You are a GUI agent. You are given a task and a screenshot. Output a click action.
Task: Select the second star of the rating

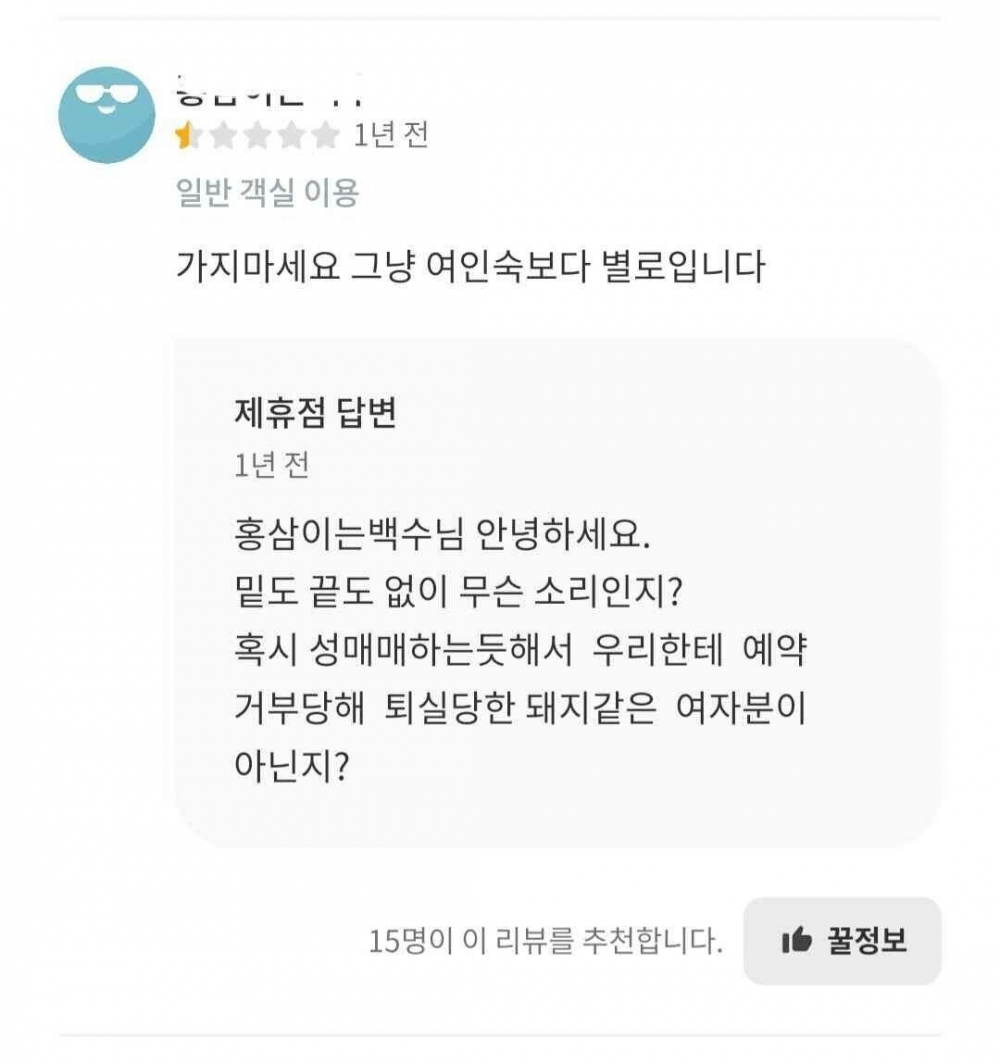tap(221, 137)
